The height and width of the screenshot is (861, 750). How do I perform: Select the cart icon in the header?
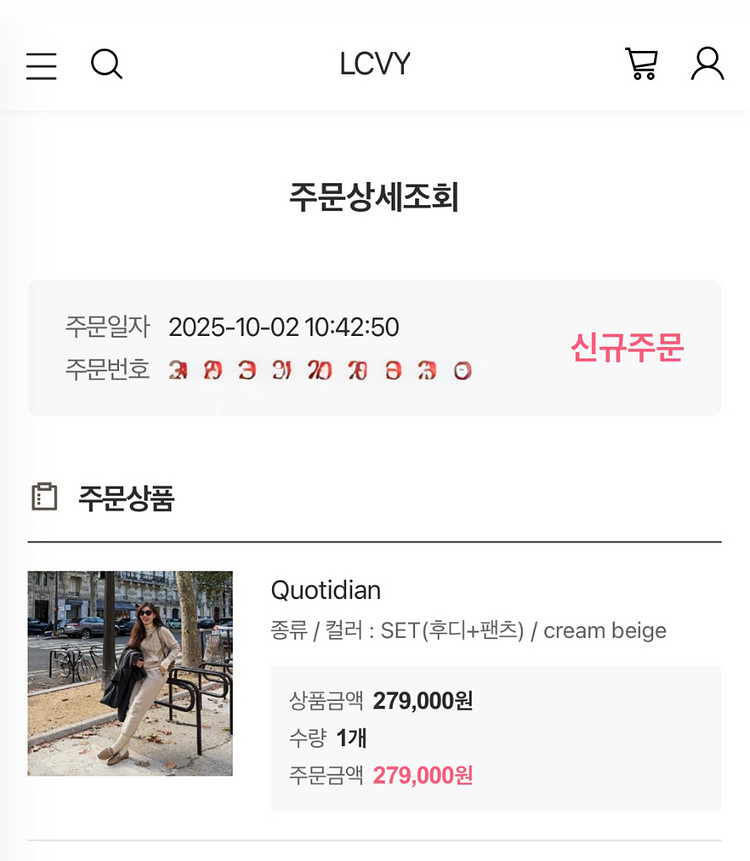click(641, 64)
